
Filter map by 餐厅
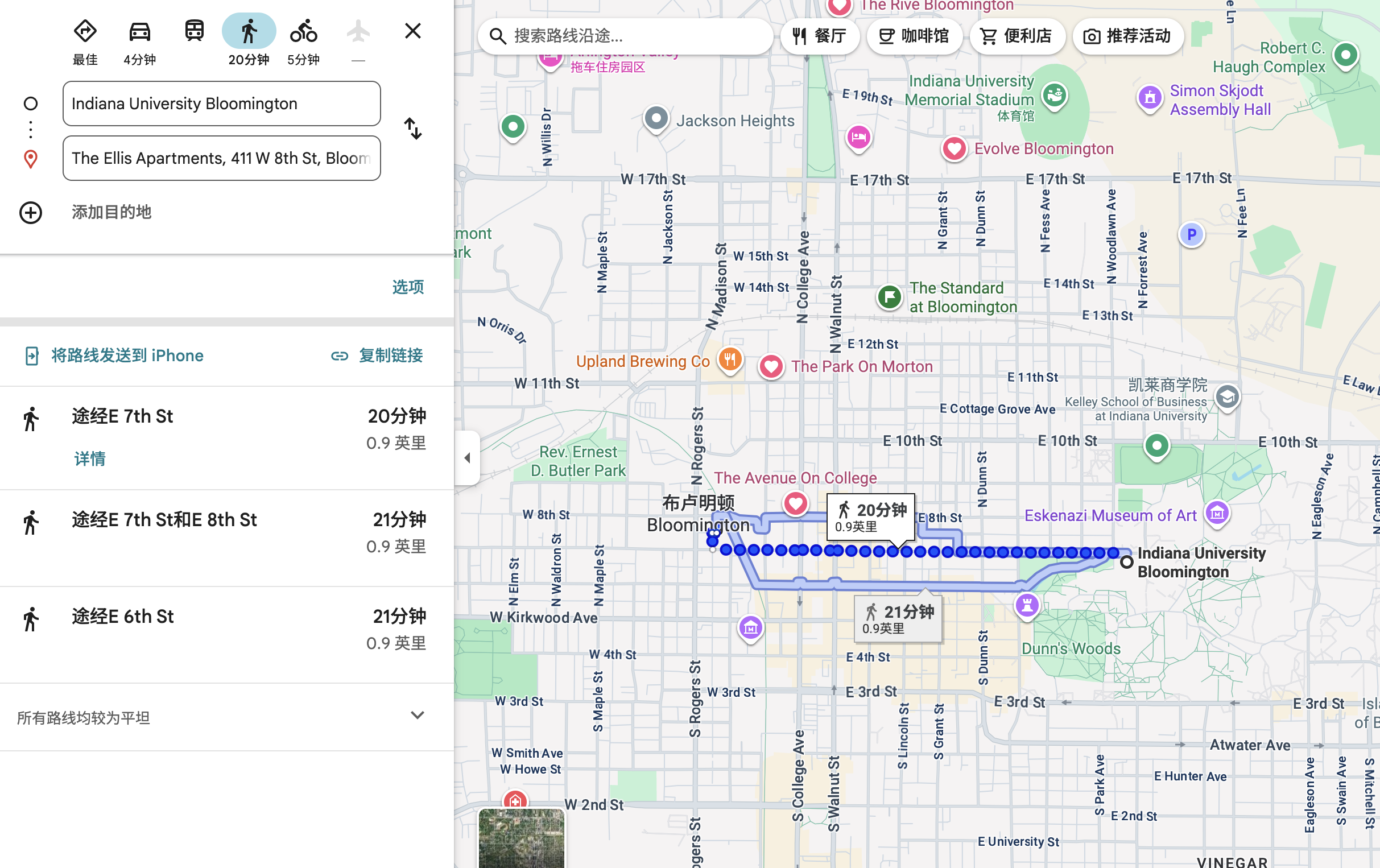[820, 36]
